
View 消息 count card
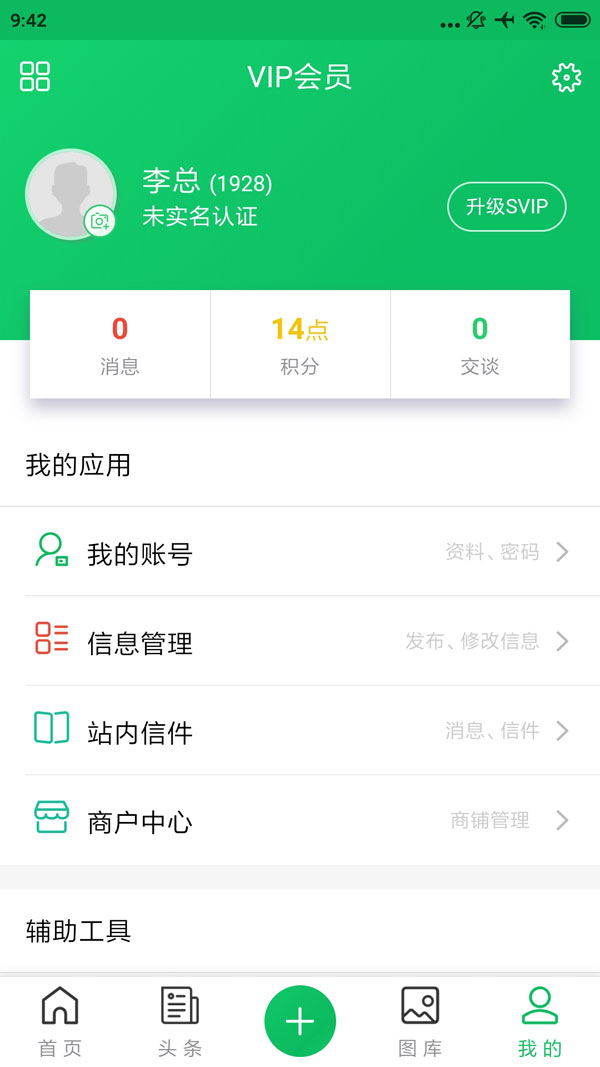point(120,345)
